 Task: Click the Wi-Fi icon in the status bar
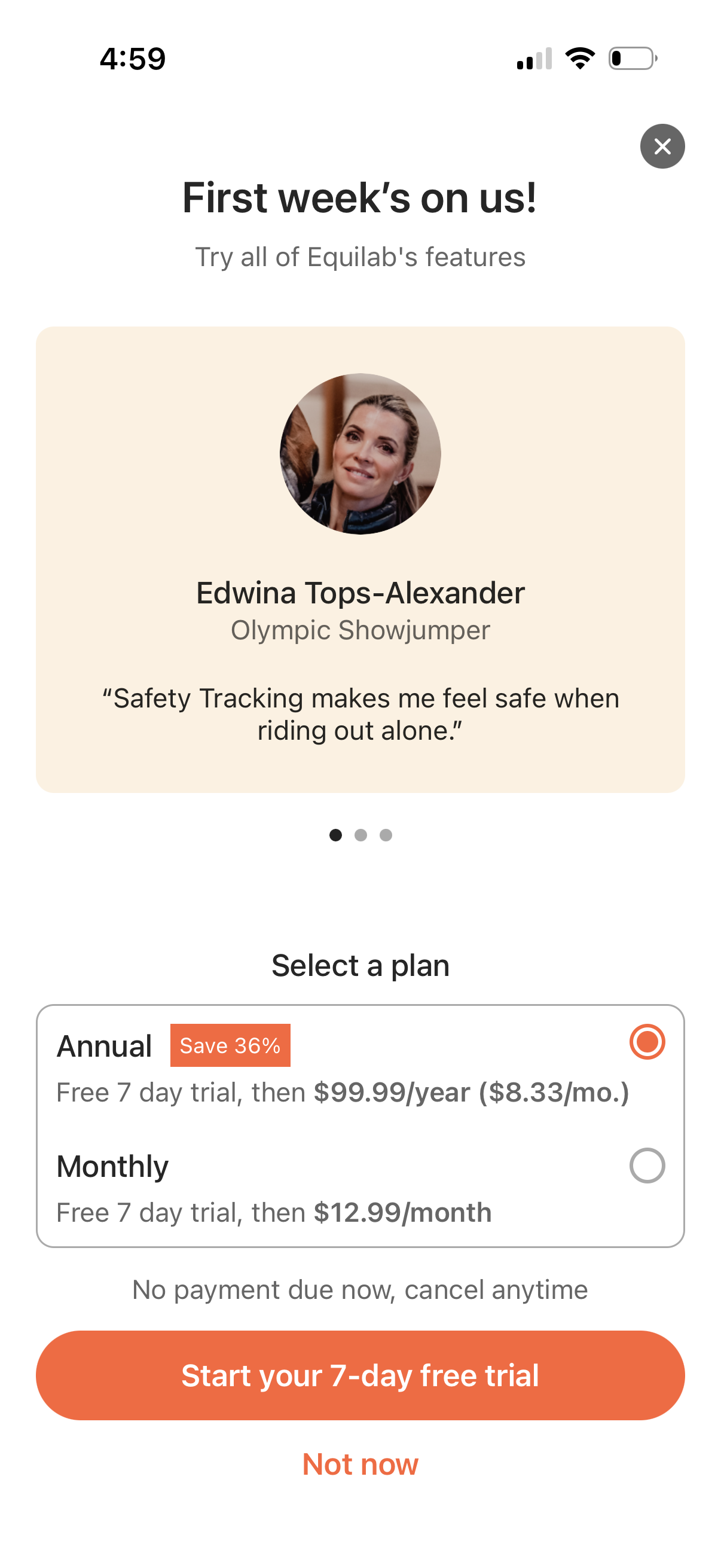(x=579, y=59)
